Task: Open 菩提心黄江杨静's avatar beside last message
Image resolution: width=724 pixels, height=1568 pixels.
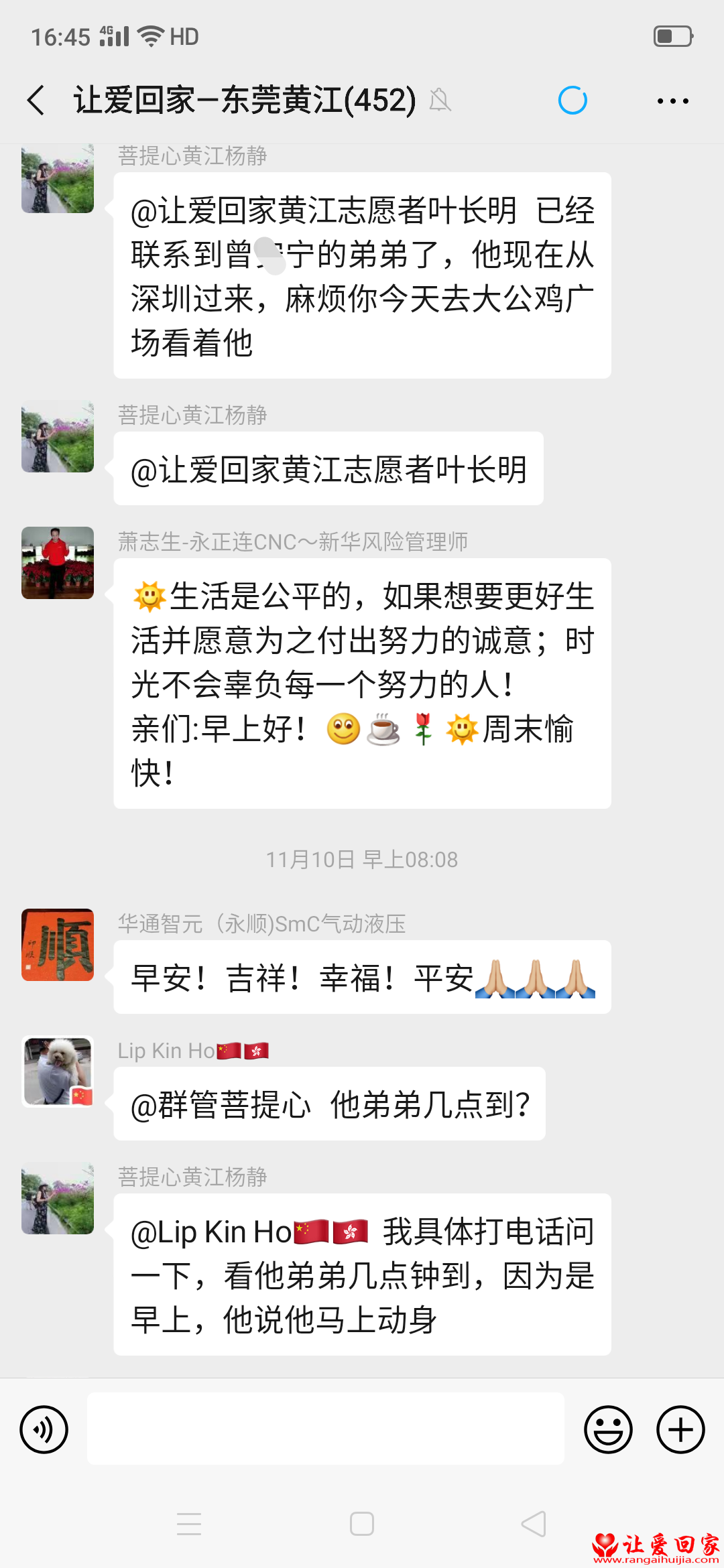Action: click(58, 1198)
